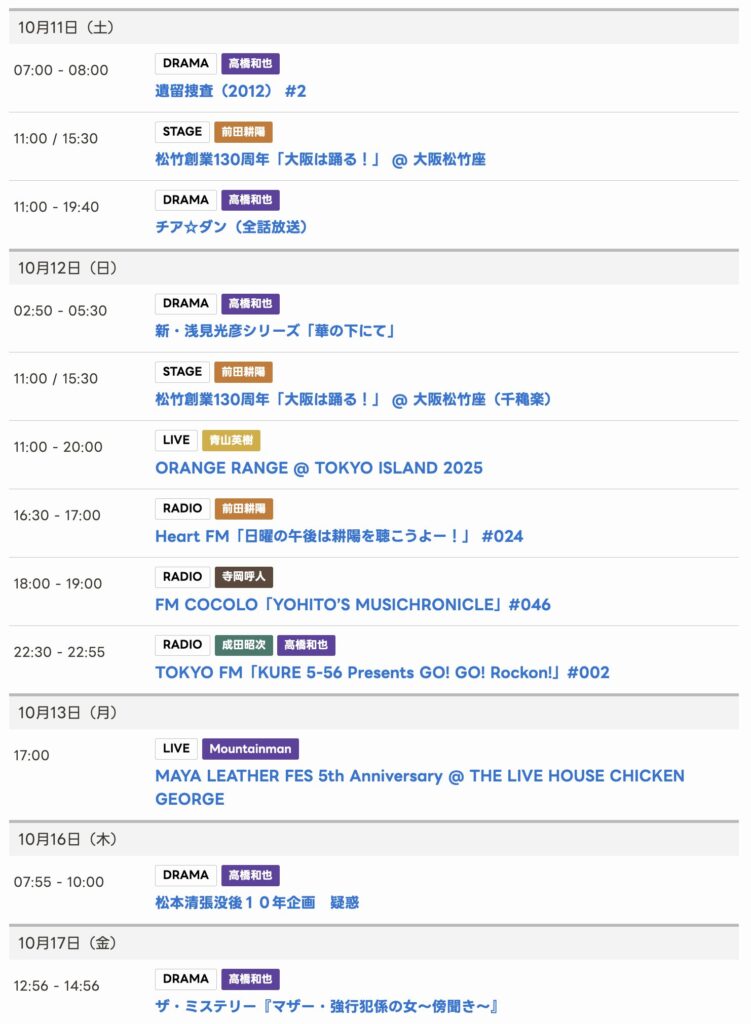The width and height of the screenshot is (751, 1024).
Task: Open 松本清張没後１０年企画 疑惑 link
Action: coord(257,902)
